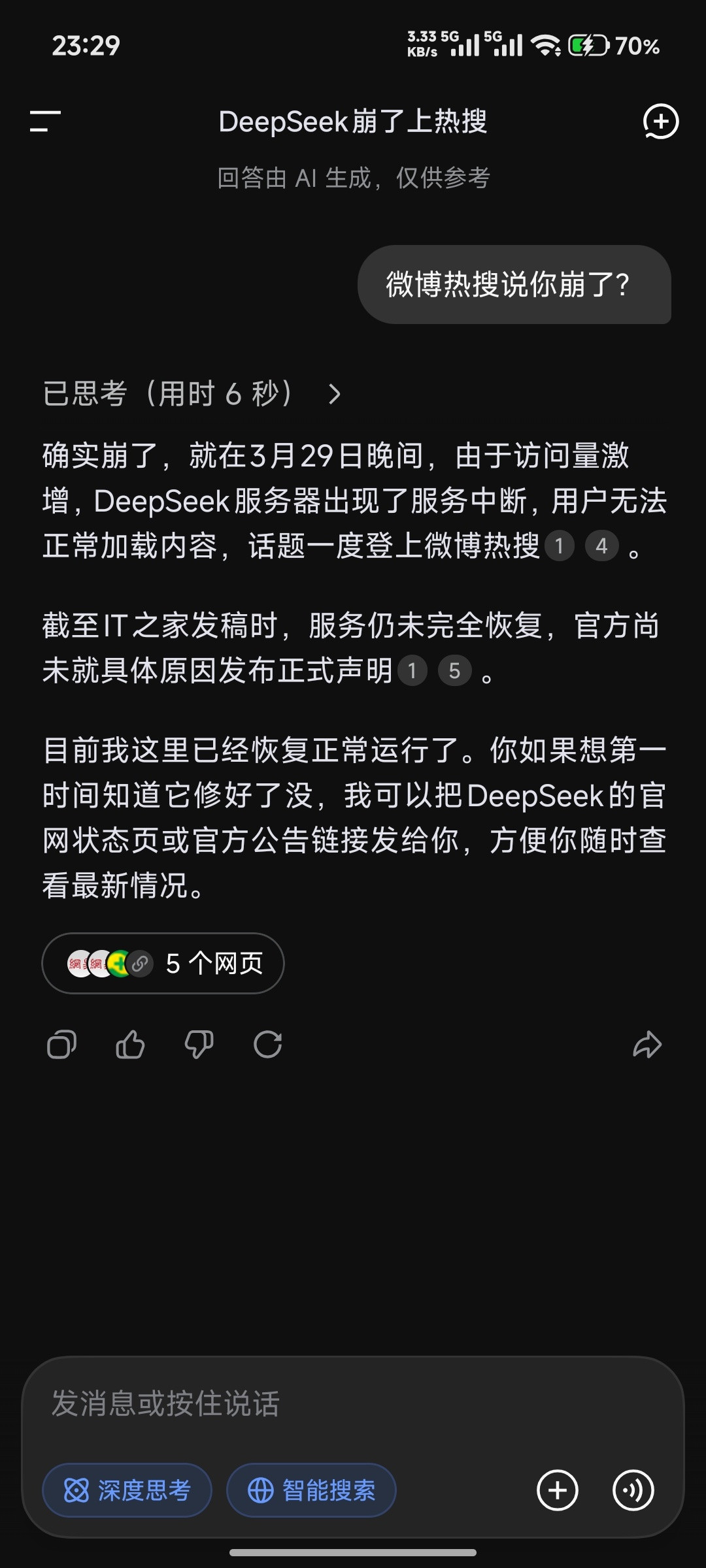Select the chat title DeepSeek崩了上热搜
The height and width of the screenshot is (1568, 706).
point(353,122)
